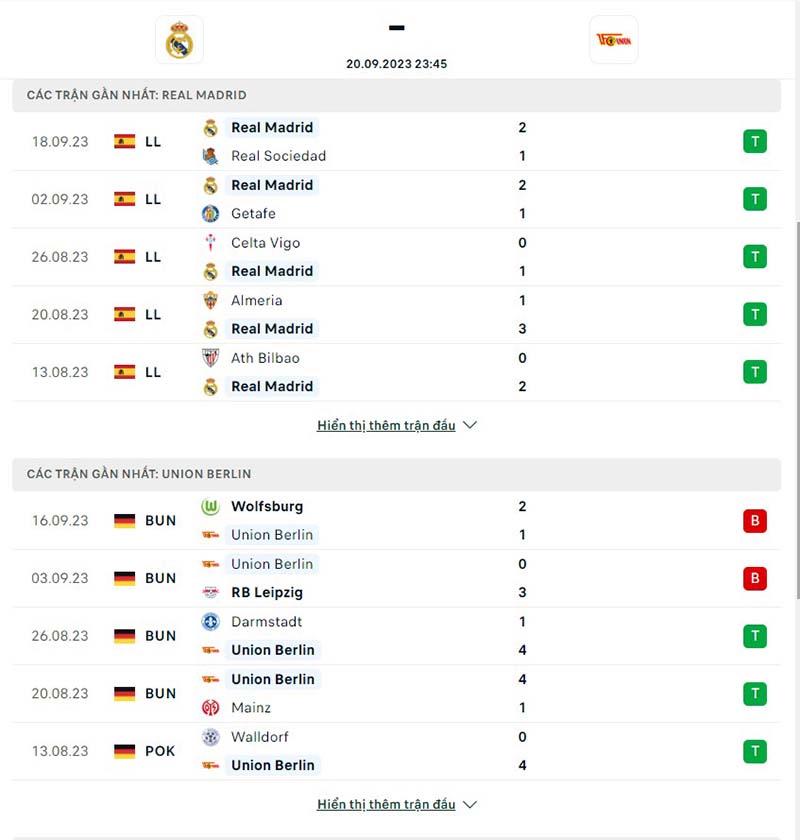Click the Union Berlin crest at the top
The image size is (800, 840).
click(613, 40)
